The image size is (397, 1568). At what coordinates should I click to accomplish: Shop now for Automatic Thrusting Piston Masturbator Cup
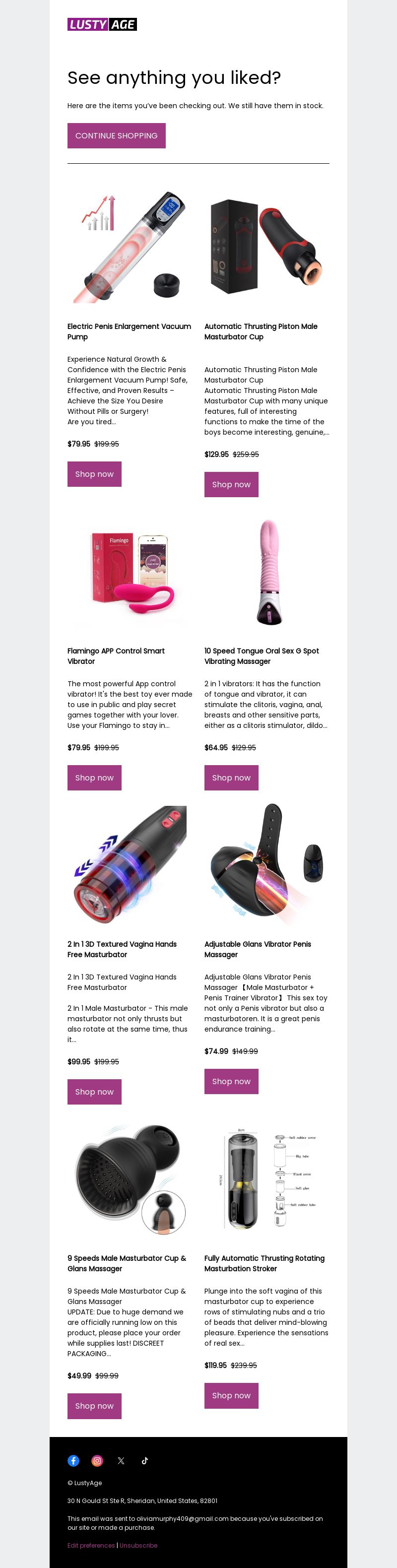(x=231, y=484)
